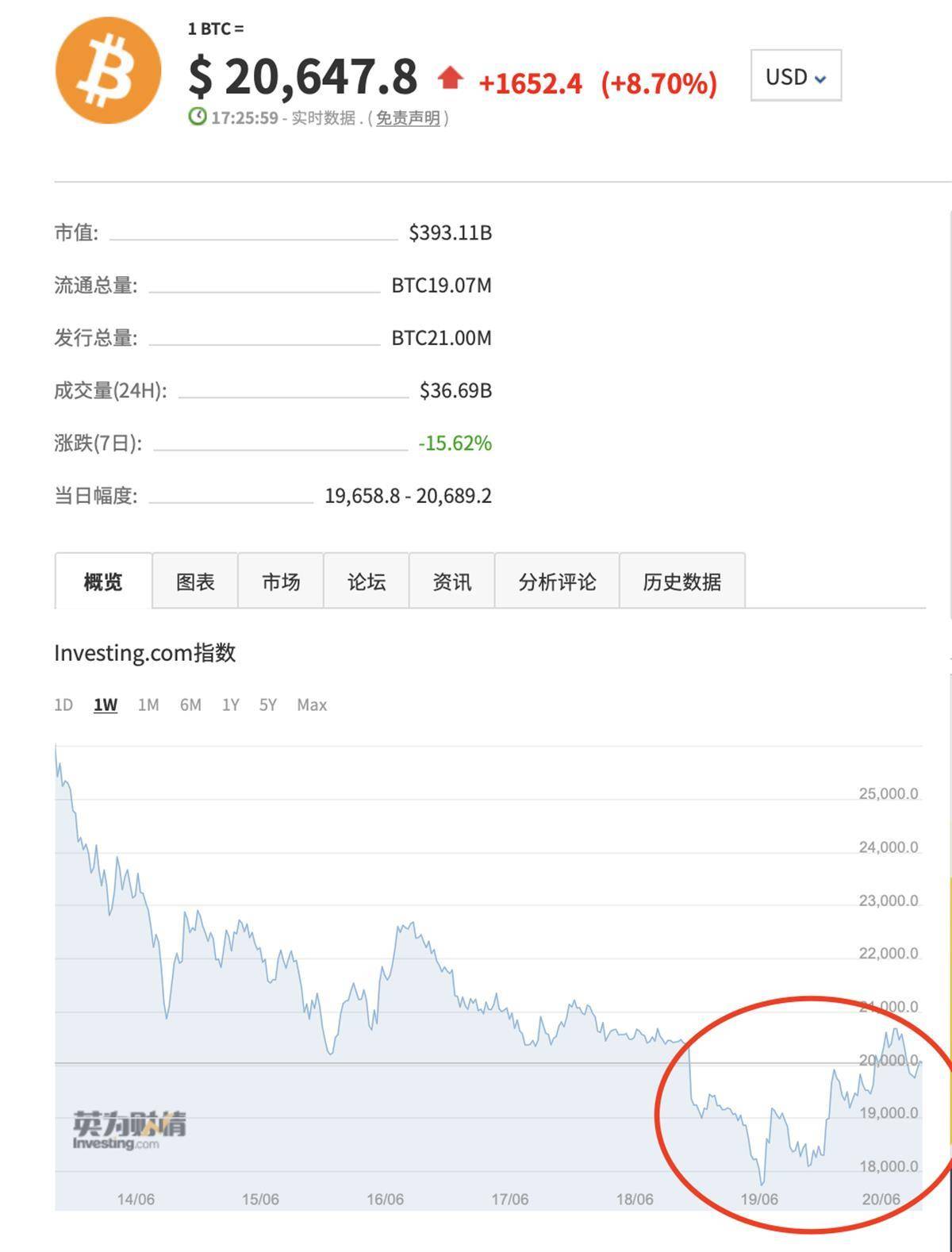
Task: Switch to the 资讯 tab
Action: tap(451, 582)
